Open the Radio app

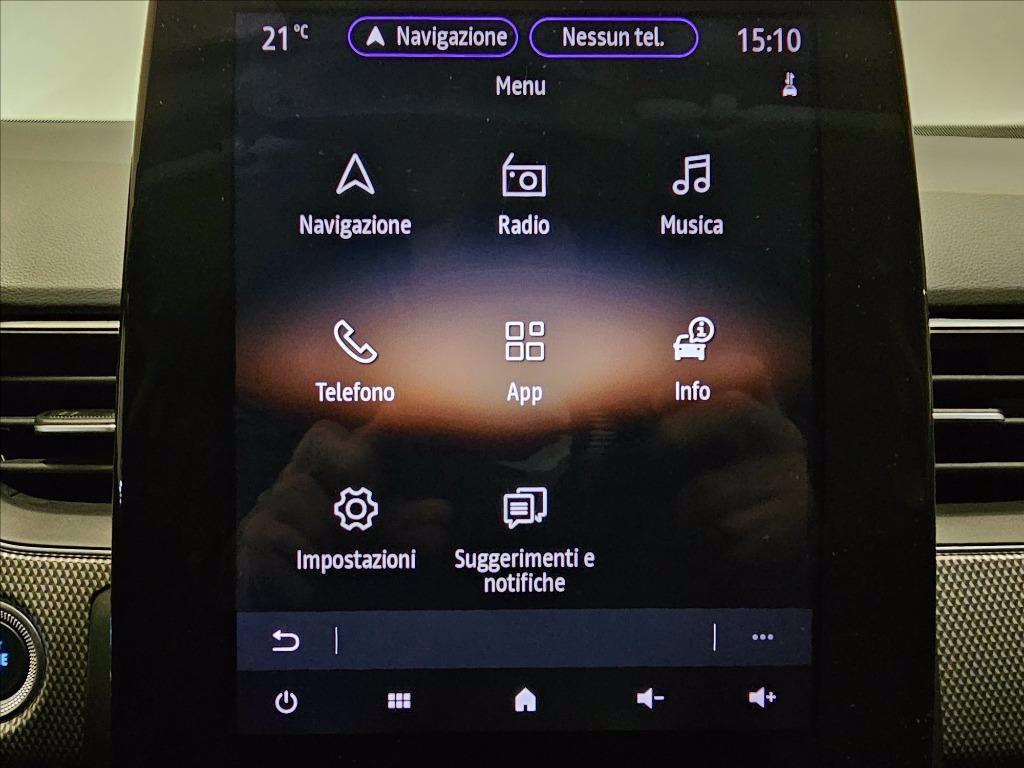point(524,195)
